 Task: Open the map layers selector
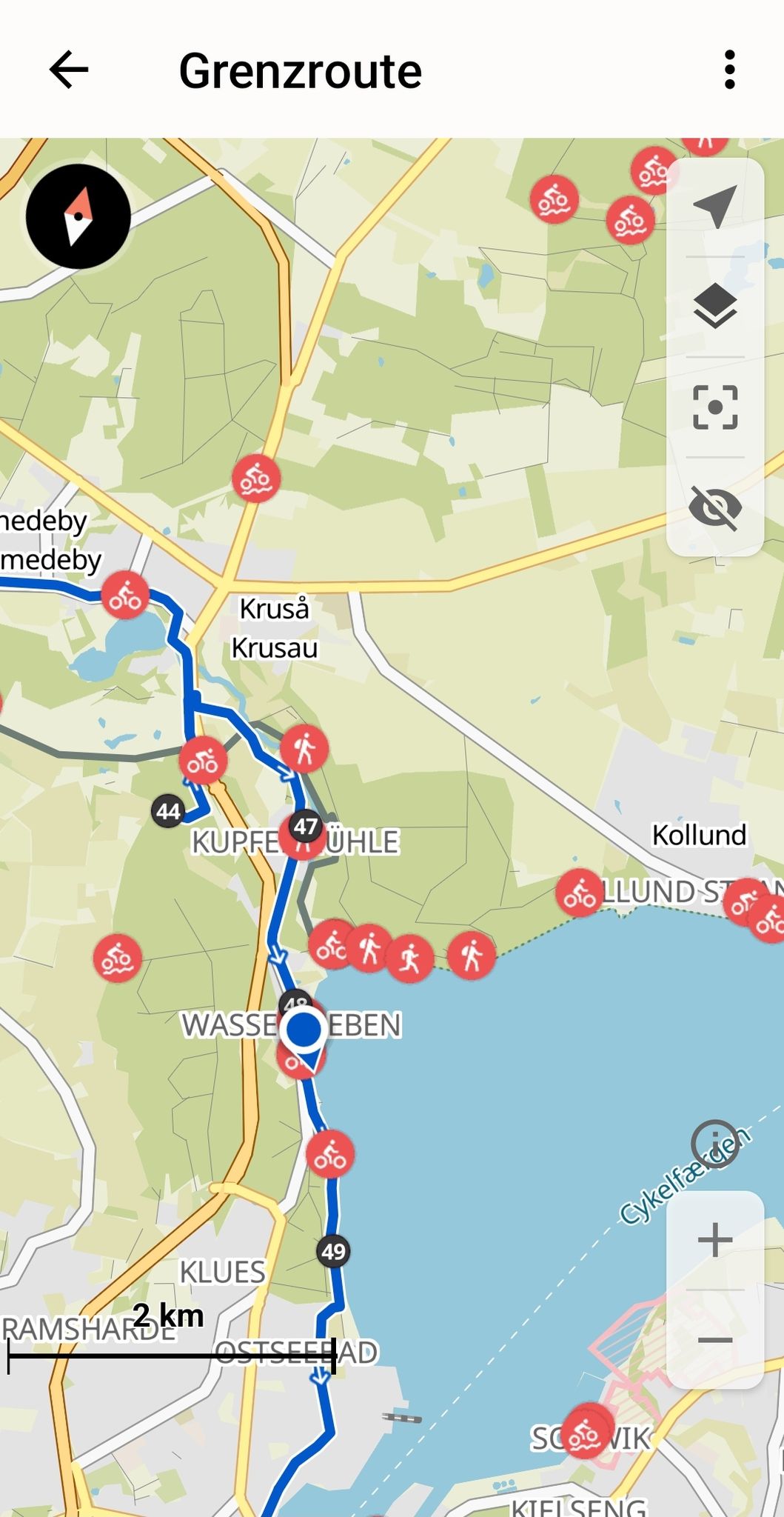click(715, 306)
